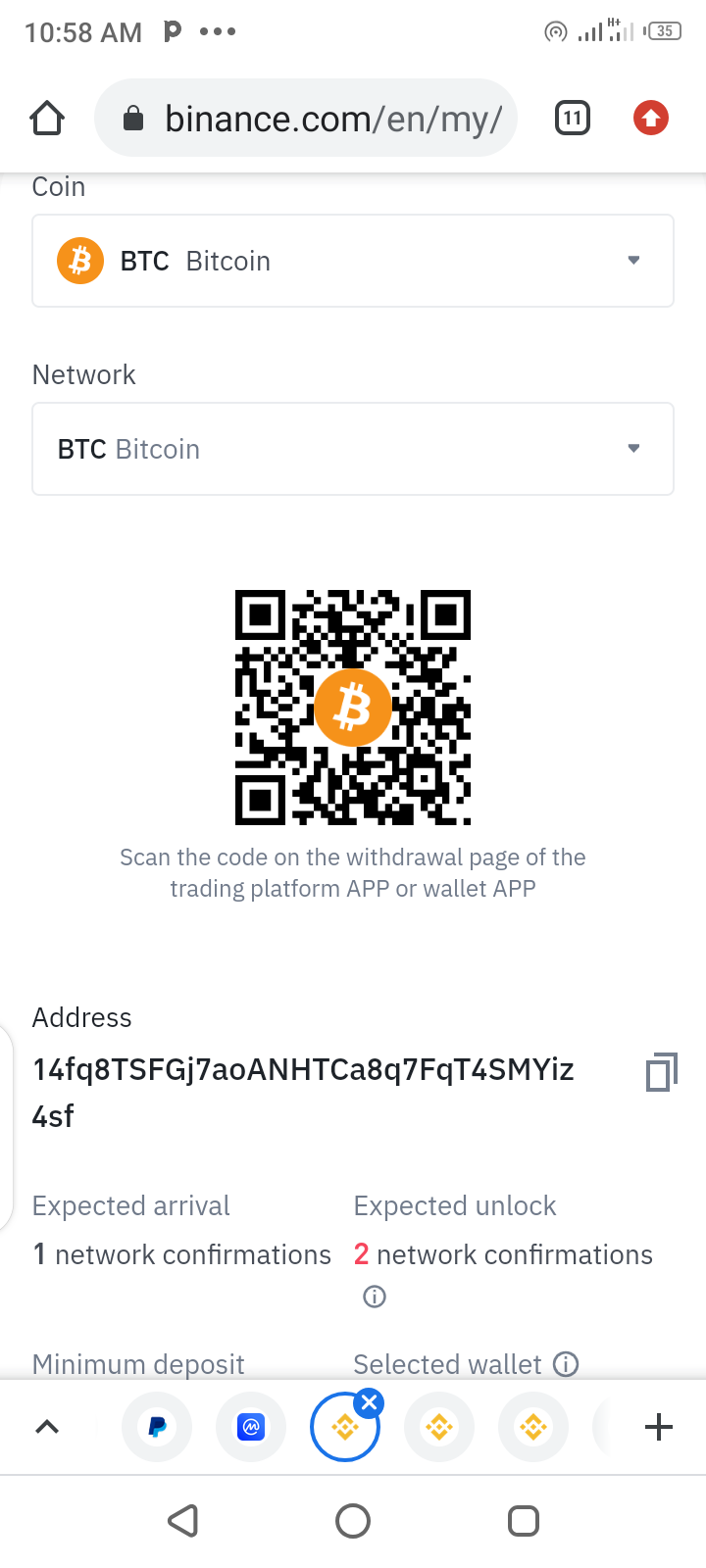
Task: Add a new browser tab
Action: tap(659, 1427)
